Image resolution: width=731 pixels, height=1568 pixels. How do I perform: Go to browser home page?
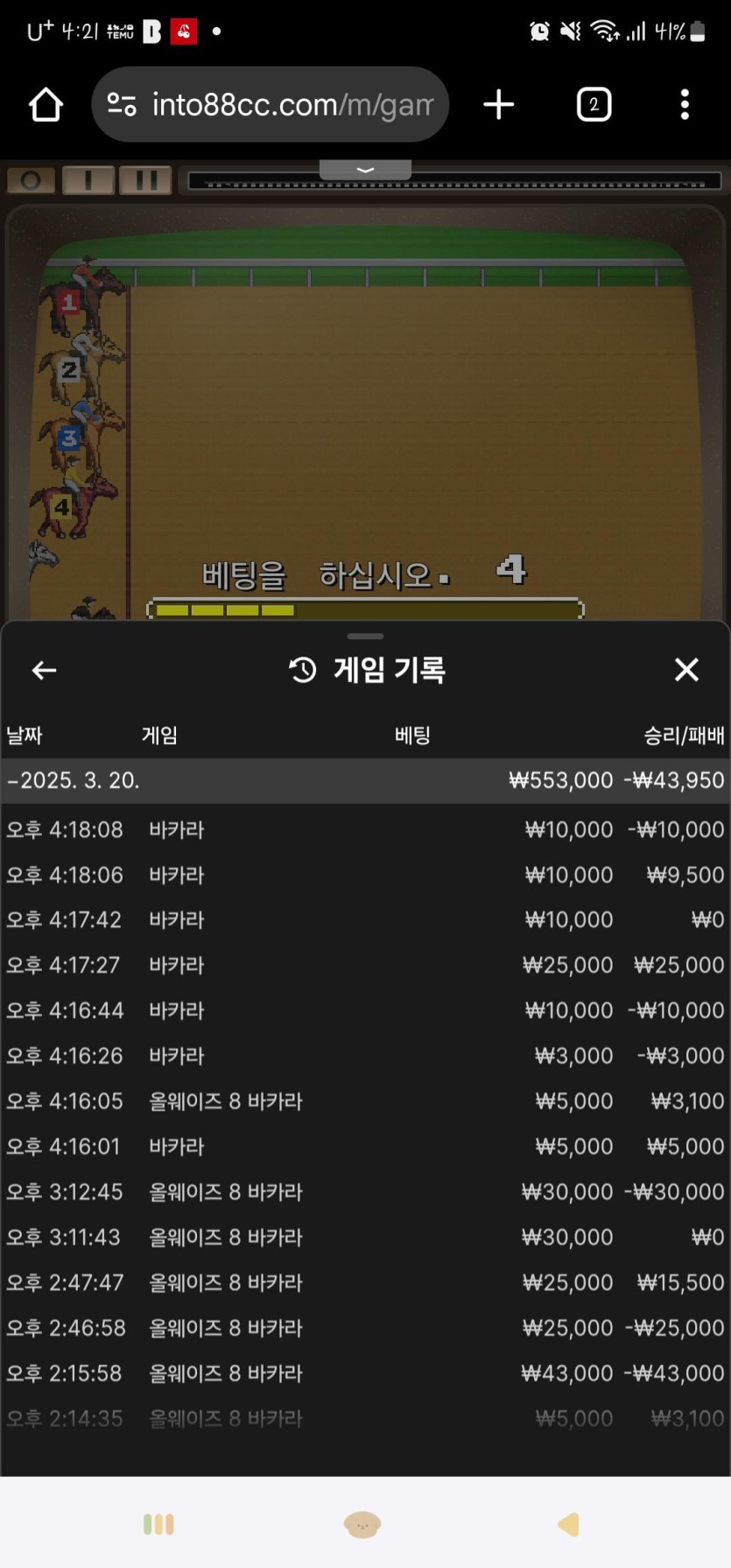tap(46, 105)
